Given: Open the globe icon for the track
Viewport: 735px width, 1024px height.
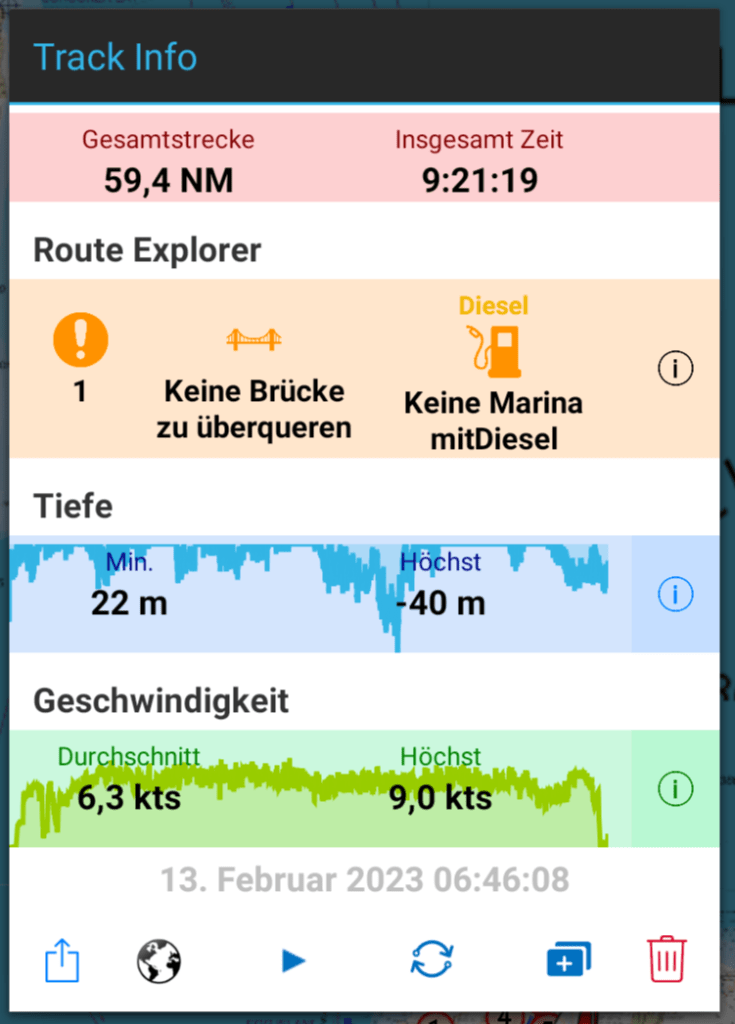Looking at the screenshot, I should point(159,962).
